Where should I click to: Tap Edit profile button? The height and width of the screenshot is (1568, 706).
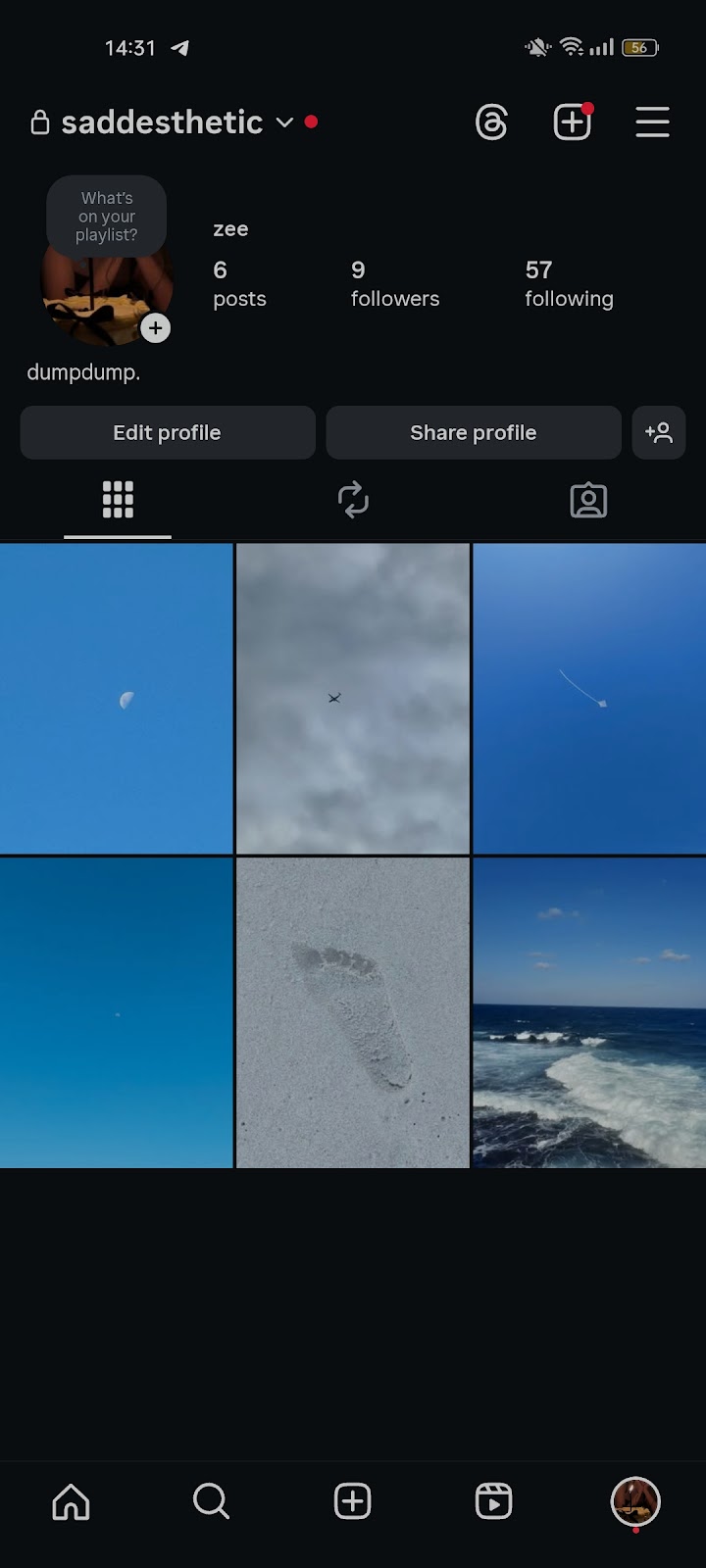click(167, 432)
